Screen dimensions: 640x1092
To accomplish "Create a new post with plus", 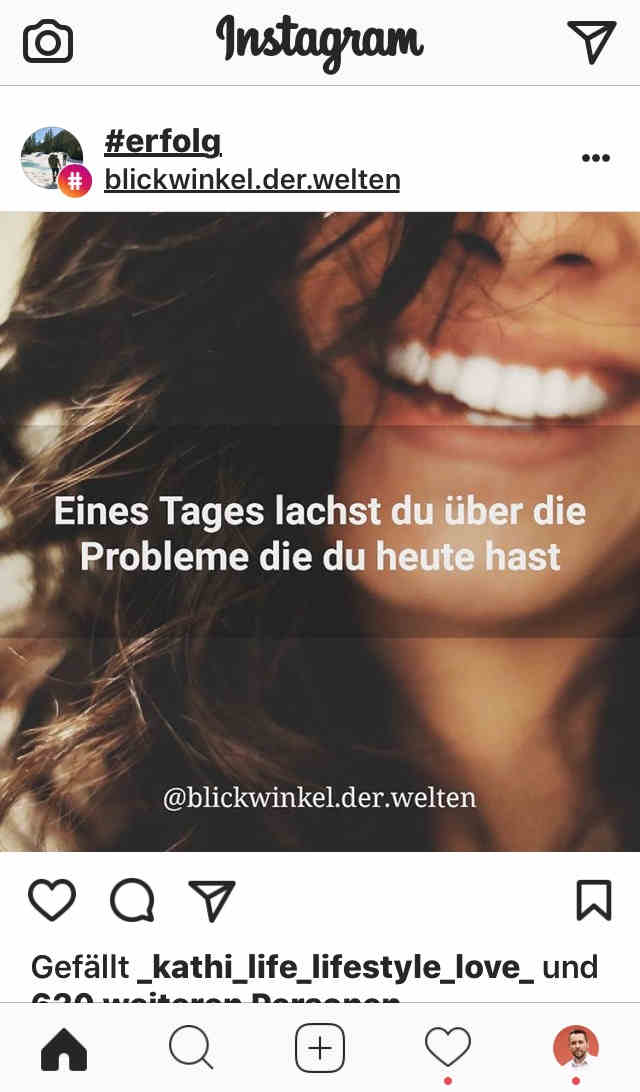I will pyautogui.click(x=320, y=1048).
